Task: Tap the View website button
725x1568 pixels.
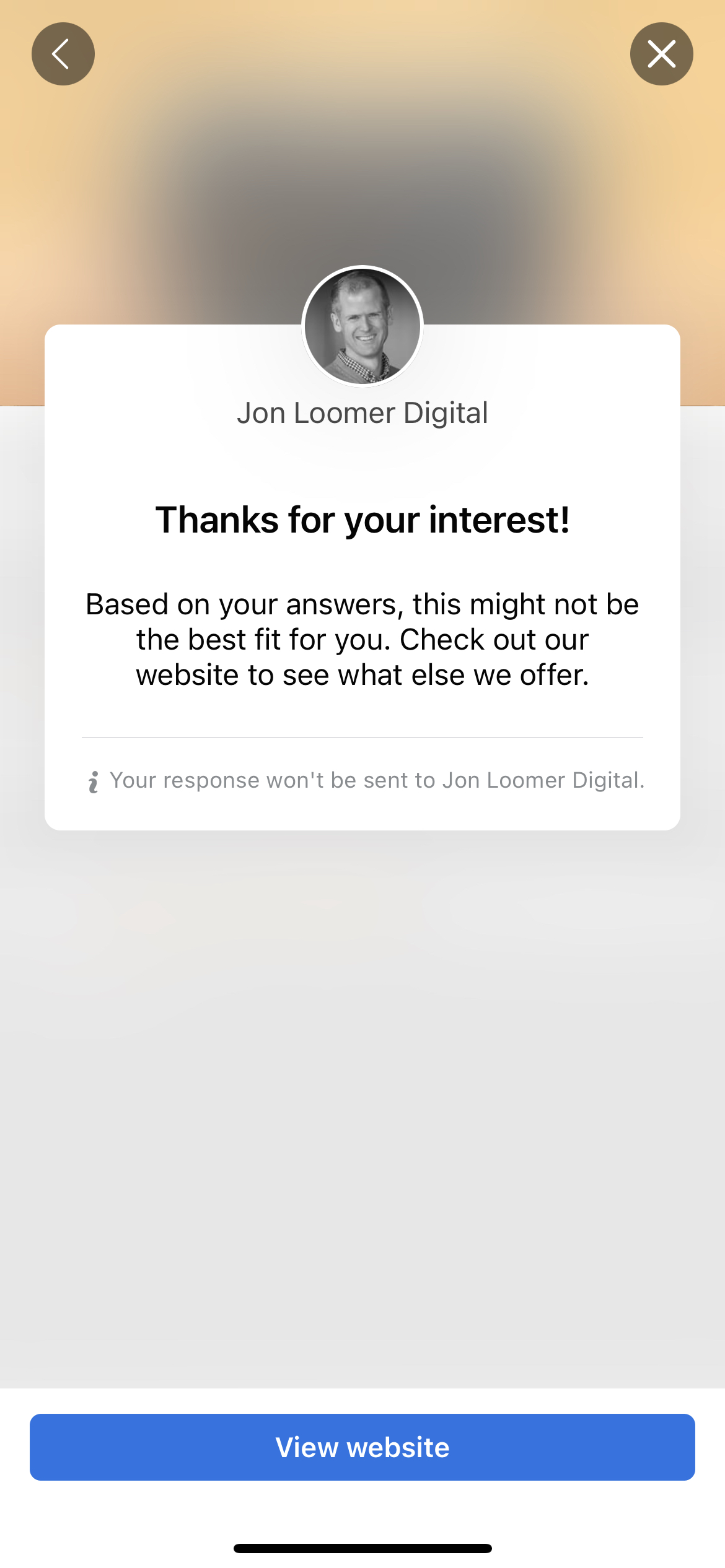Action: pyautogui.click(x=362, y=1447)
